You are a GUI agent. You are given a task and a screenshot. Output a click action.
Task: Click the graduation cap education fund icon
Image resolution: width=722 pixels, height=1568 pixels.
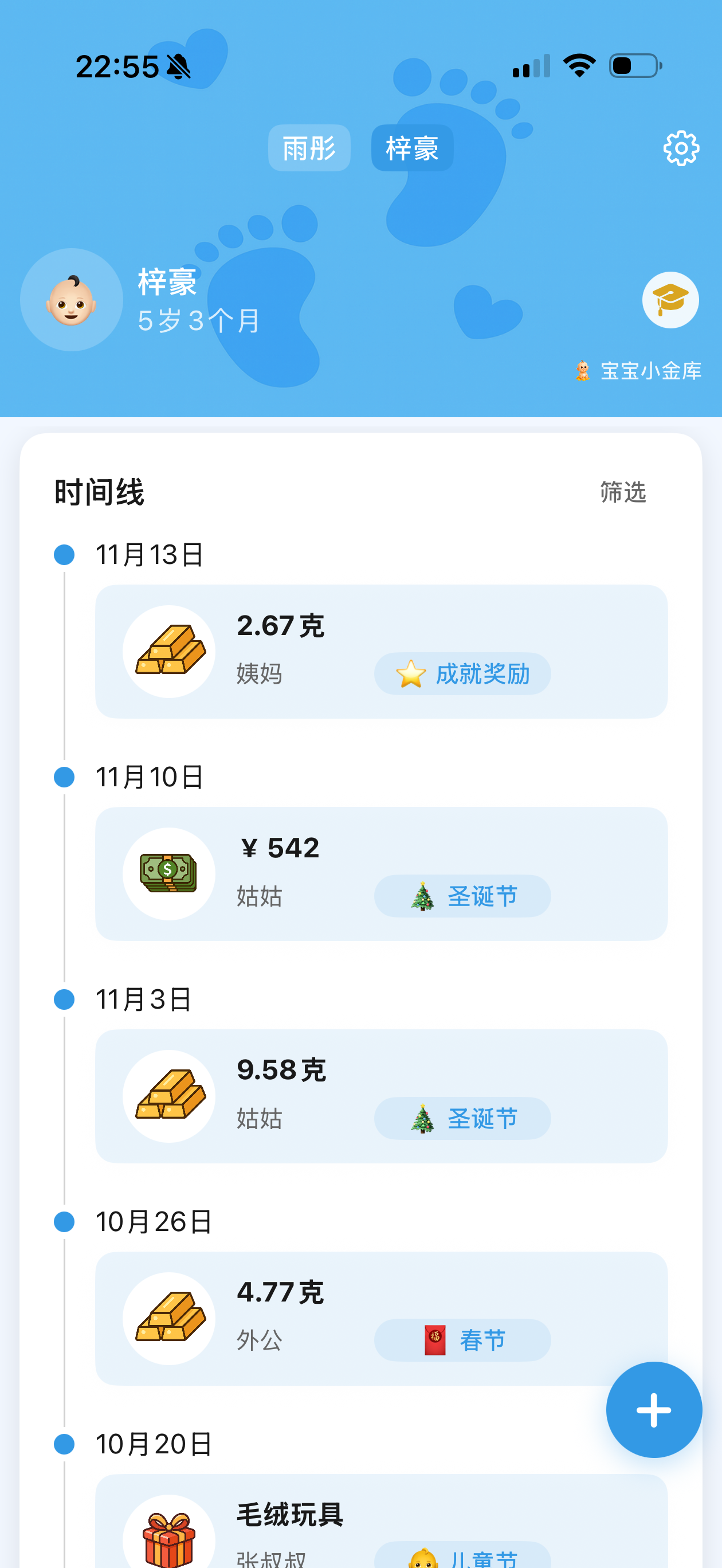[x=670, y=300]
